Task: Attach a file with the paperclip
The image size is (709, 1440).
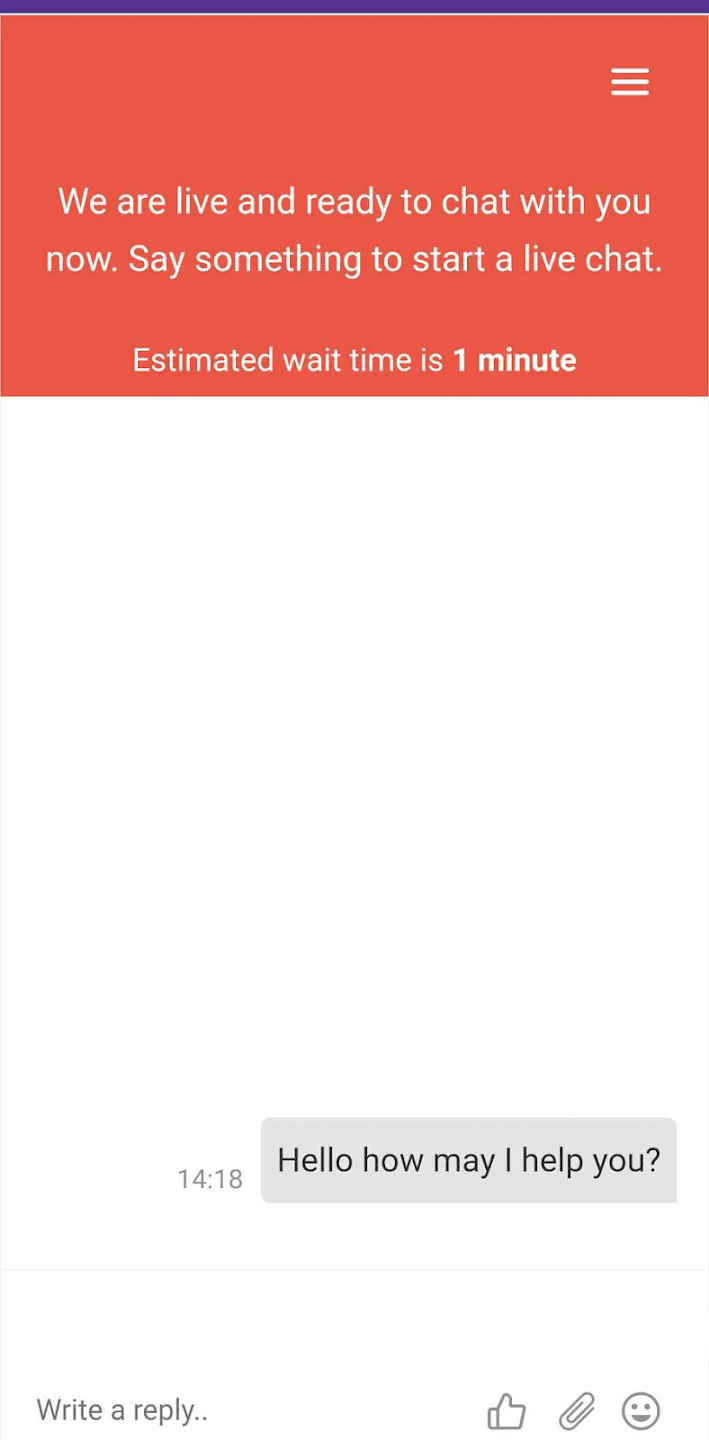Action: [576, 1411]
